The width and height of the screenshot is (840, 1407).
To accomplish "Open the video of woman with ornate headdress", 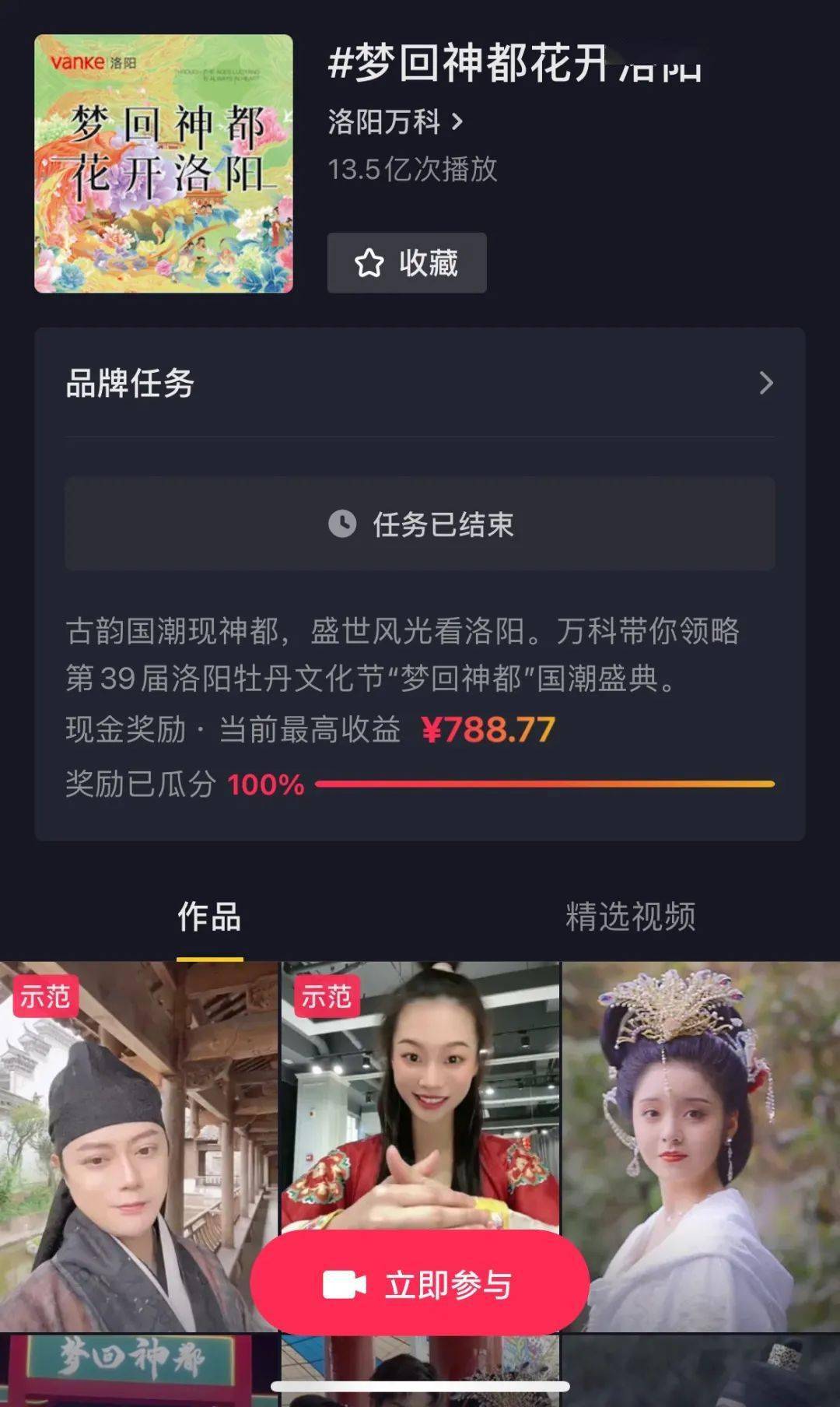I will point(700,1144).
